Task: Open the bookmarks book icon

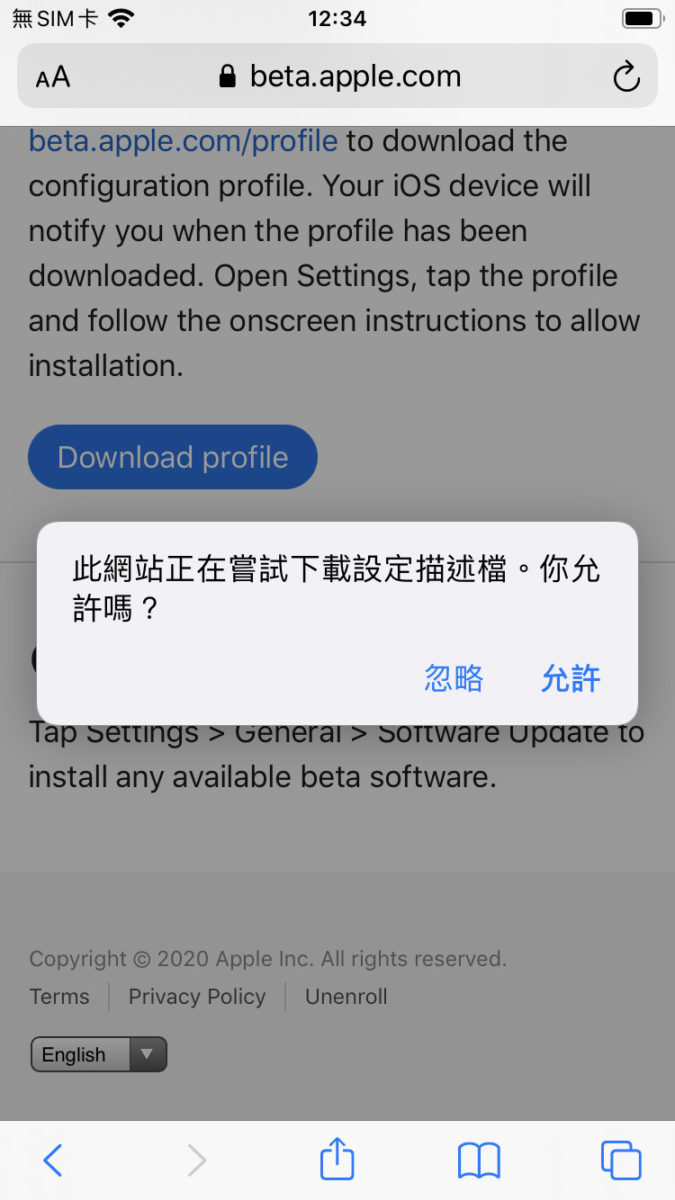Action: [479, 1161]
